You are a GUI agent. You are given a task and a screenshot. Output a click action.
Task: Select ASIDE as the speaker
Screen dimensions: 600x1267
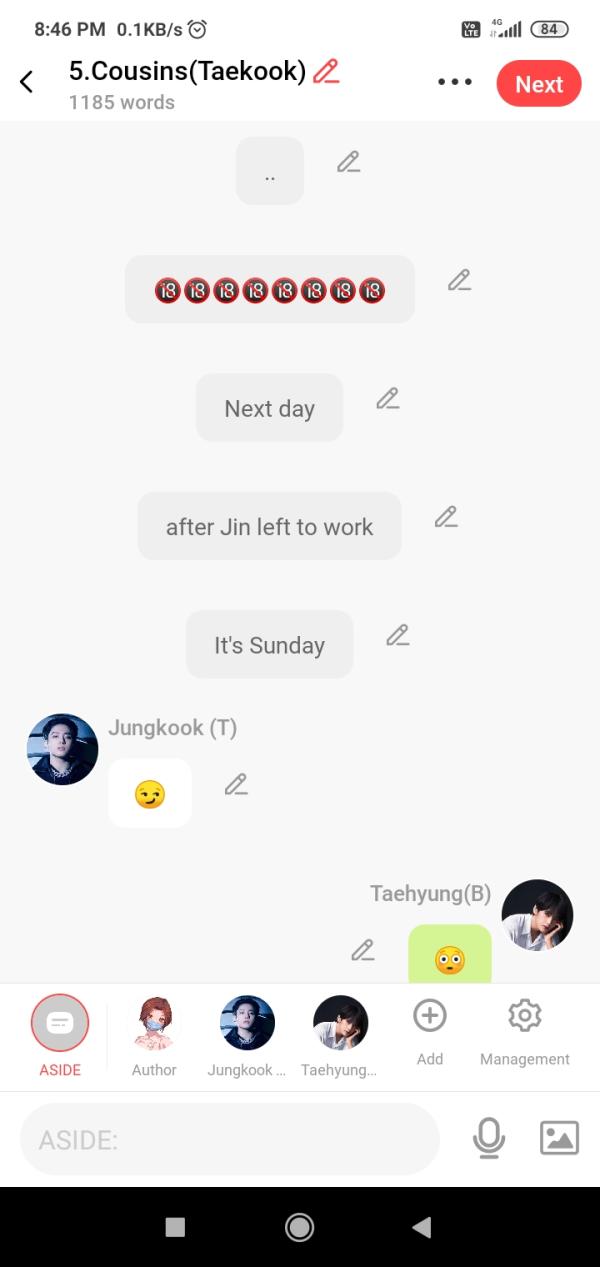click(x=60, y=1023)
